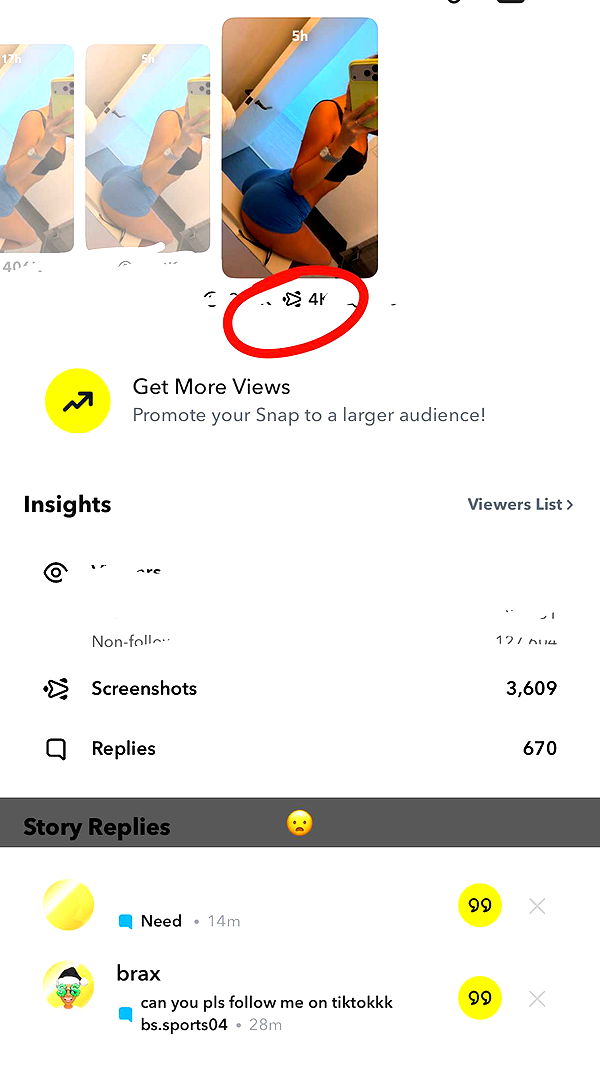Dismiss the "Need" story reply

pos(537,906)
